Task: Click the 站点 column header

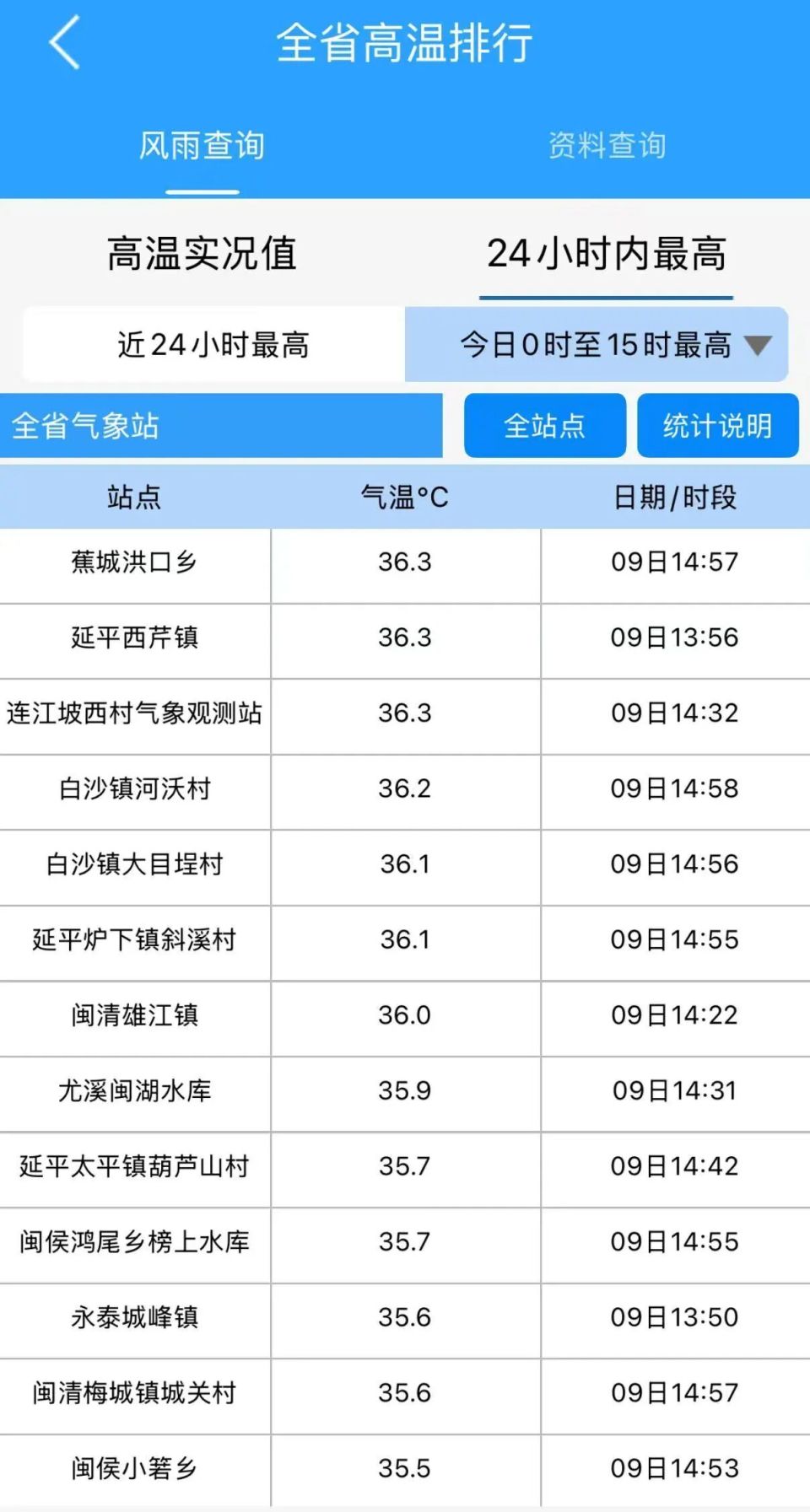Action: tap(135, 498)
